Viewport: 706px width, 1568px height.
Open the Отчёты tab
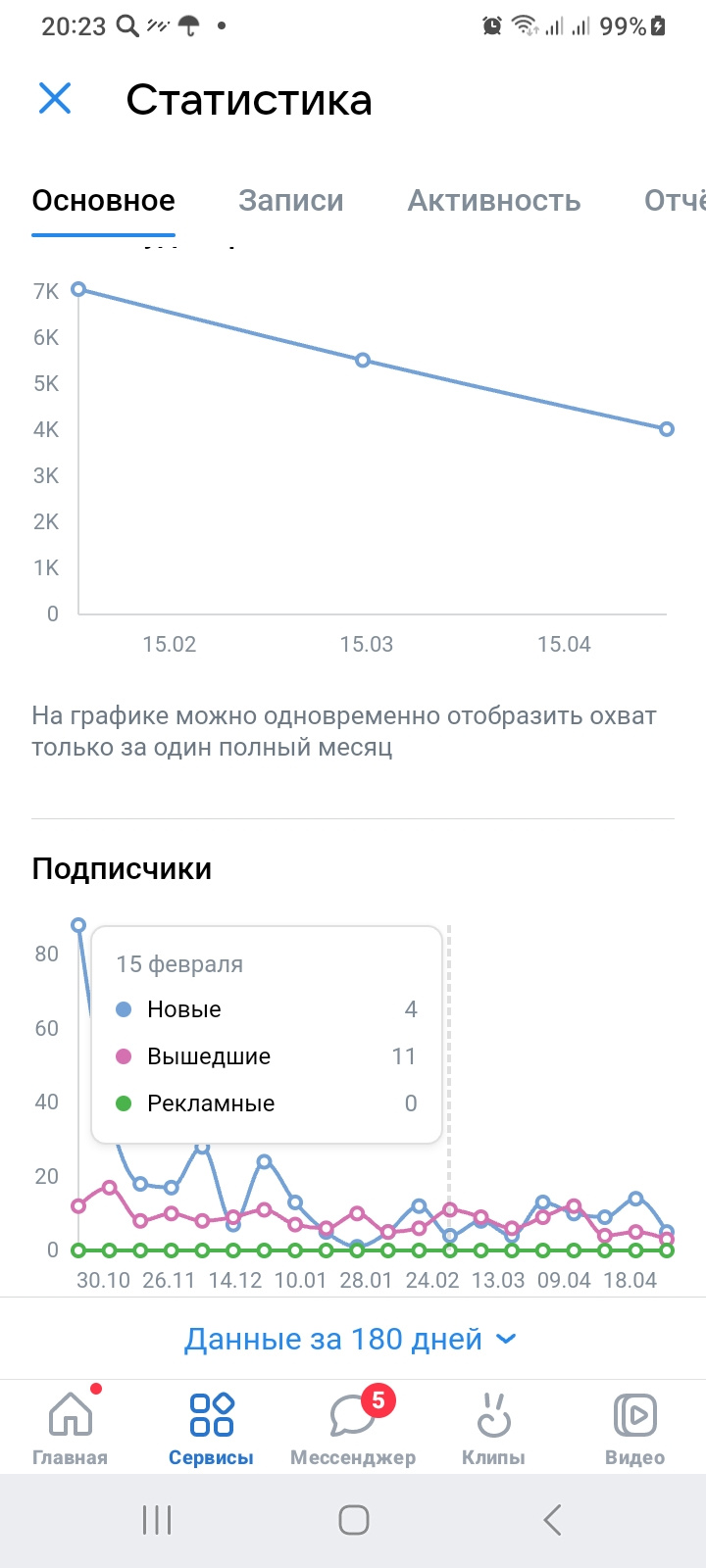675,201
